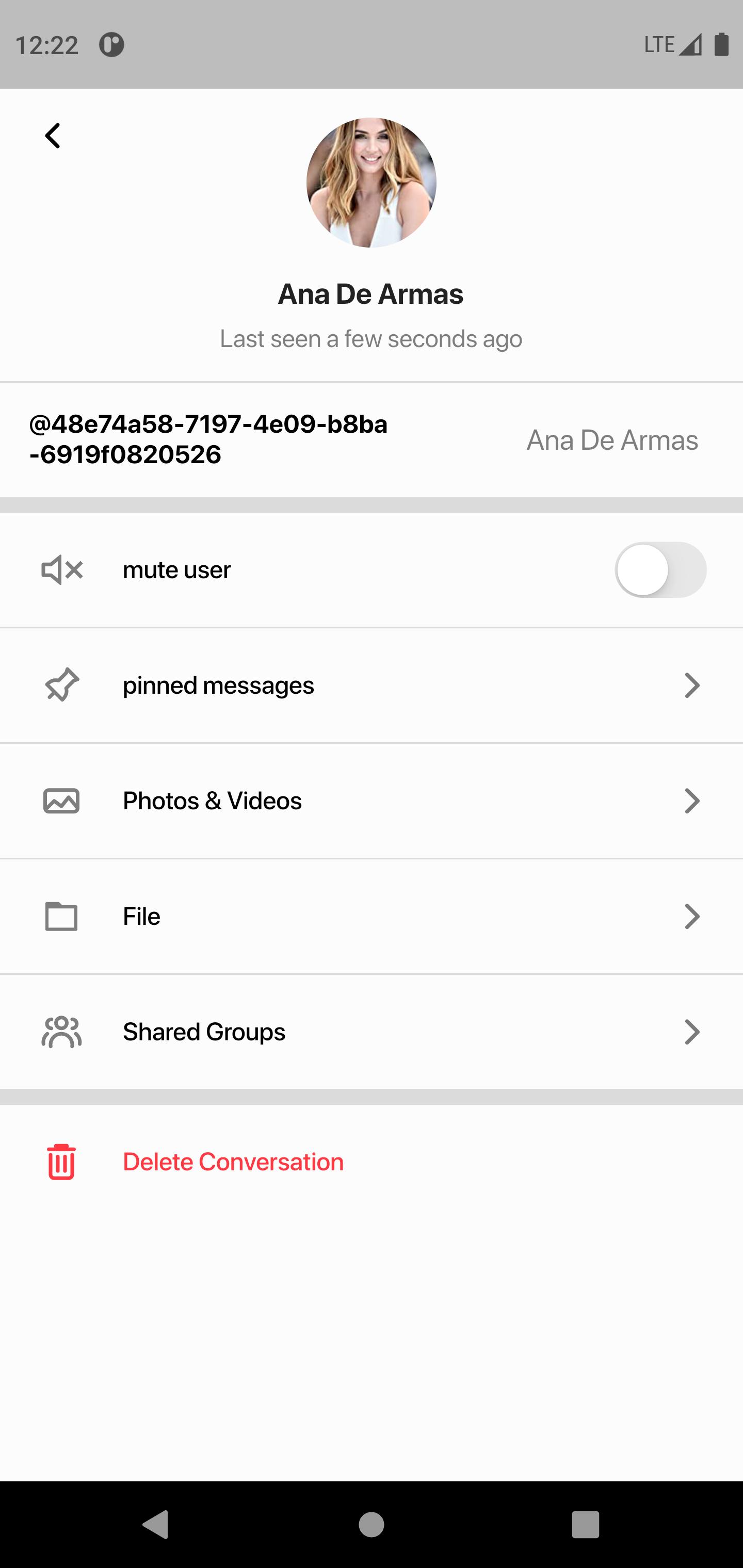The width and height of the screenshot is (743, 1568).
Task: View Shared Groups
Action: (x=372, y=1032)
